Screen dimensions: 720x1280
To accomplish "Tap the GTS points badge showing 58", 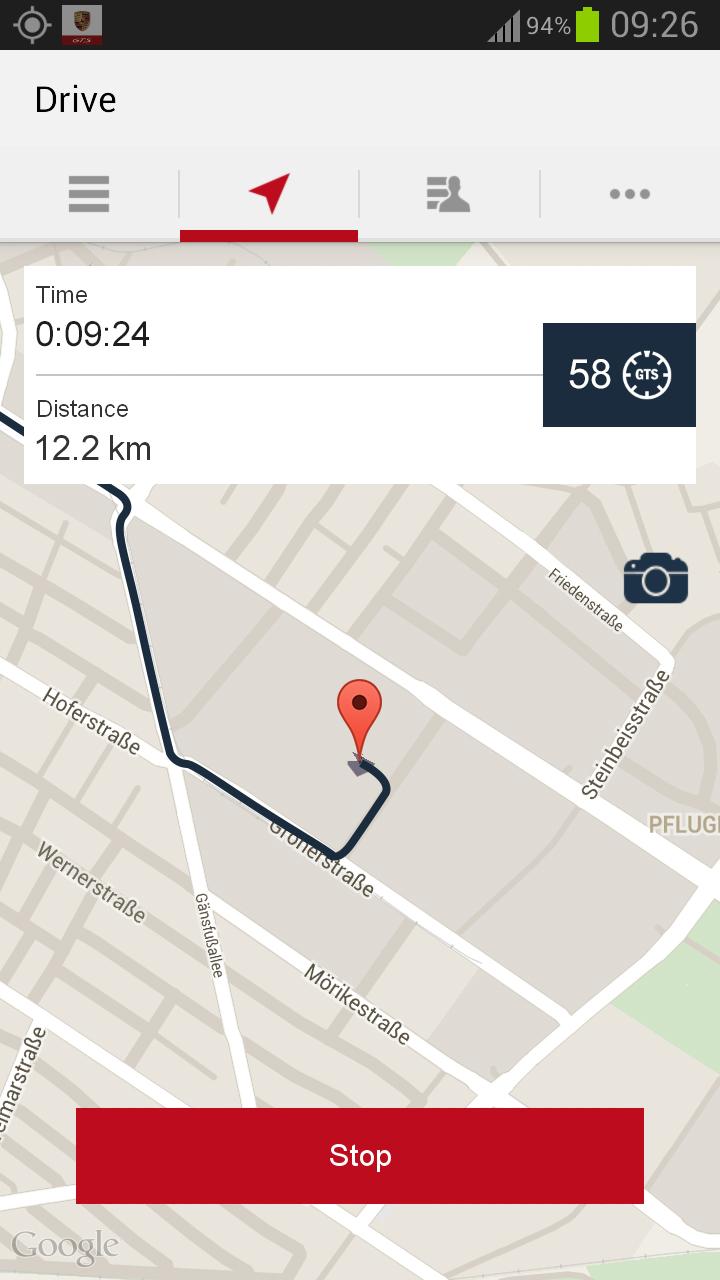I will [619, 375].
